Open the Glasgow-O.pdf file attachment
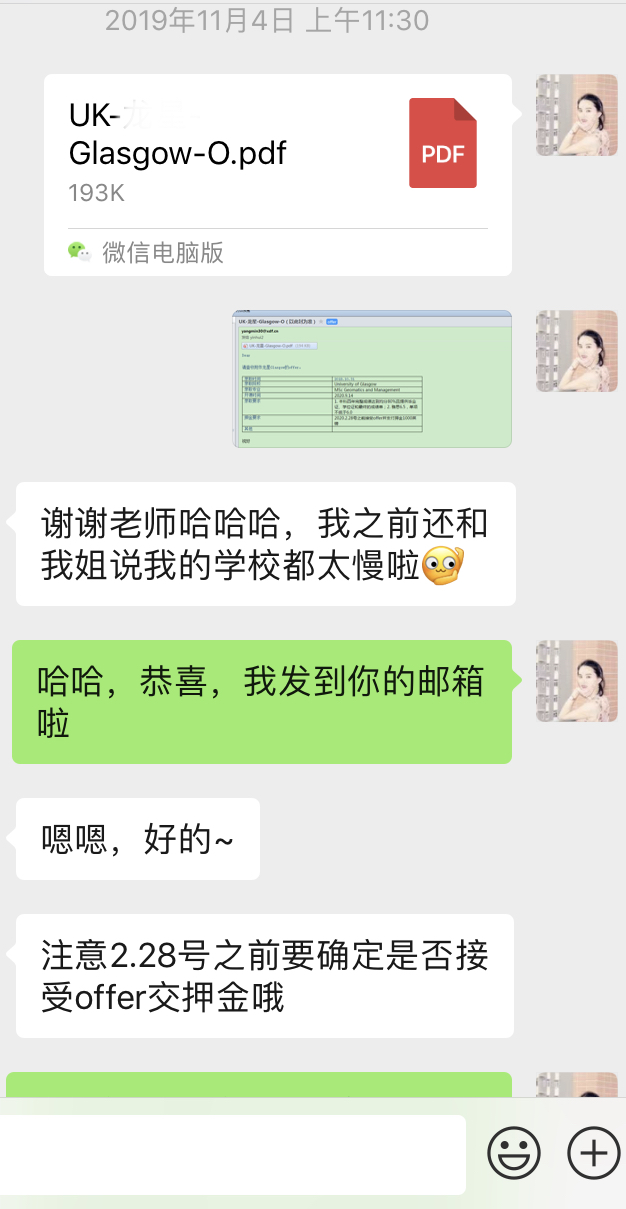 278,175
